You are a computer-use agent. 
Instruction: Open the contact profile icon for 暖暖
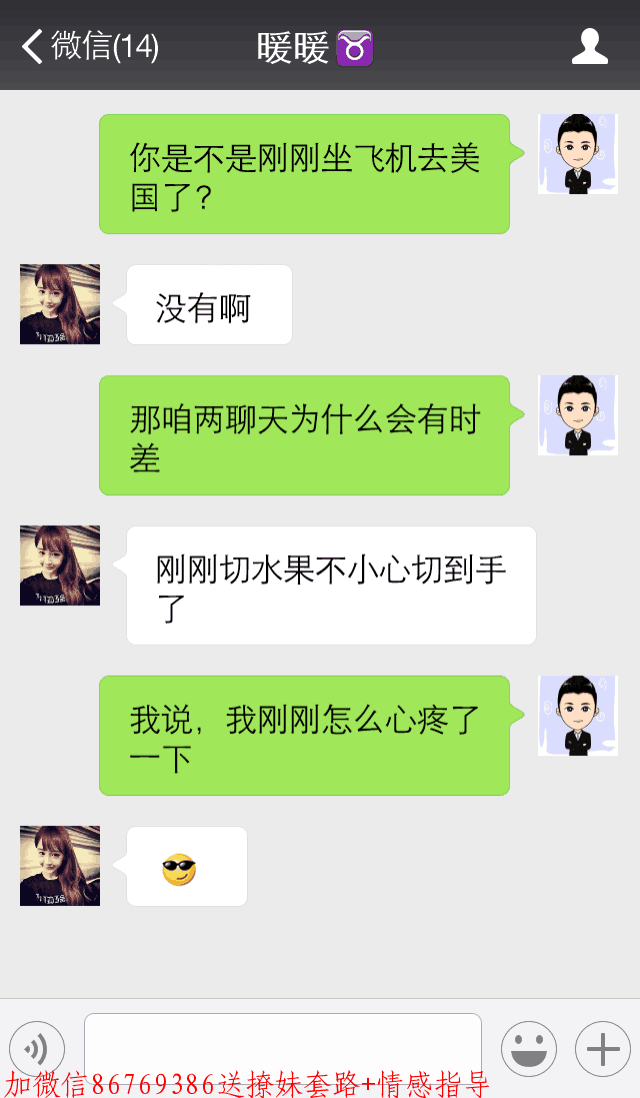coord(589,46)
